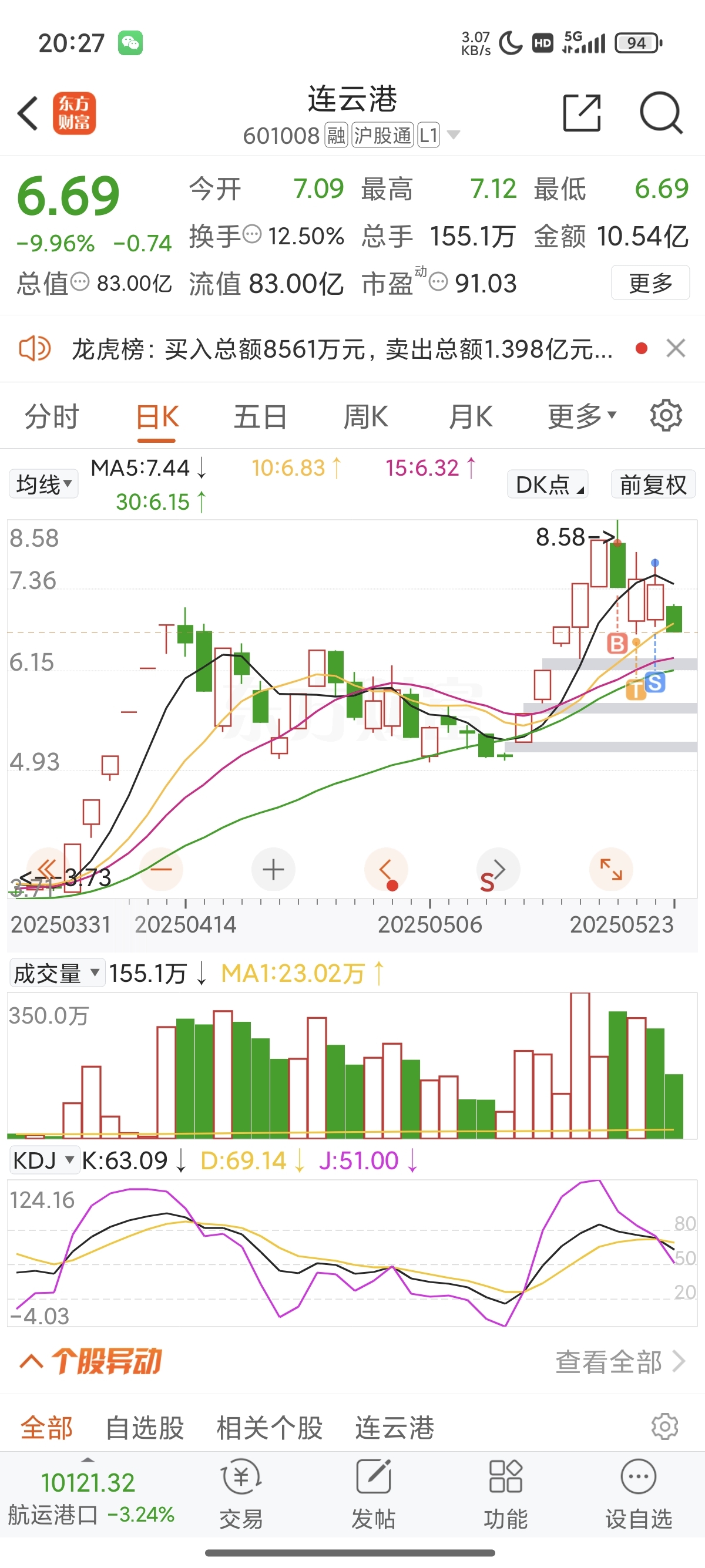Open the 均线 indicator dropdown
Screen dimensions: 705x1568
click(44, 484)
